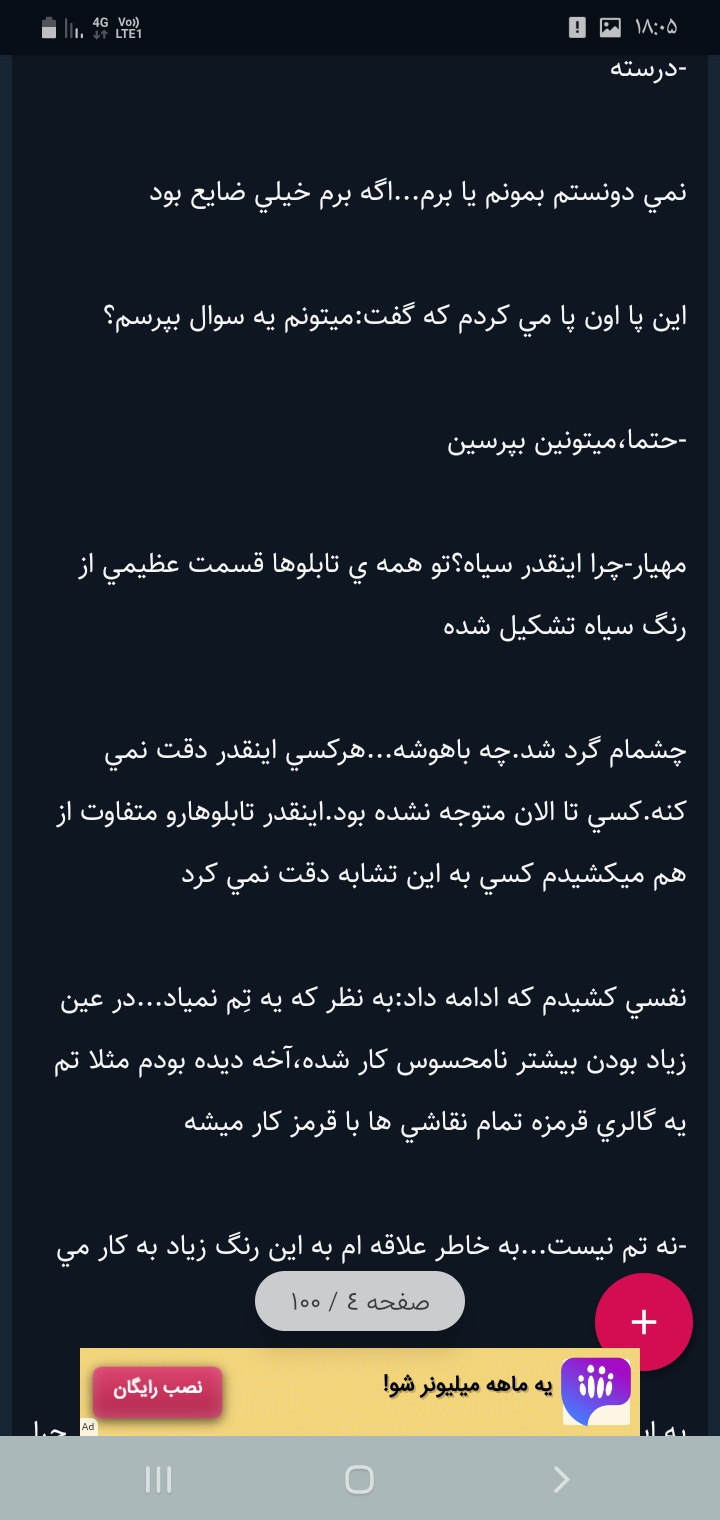Go to the home screen

click(359, 1479)
